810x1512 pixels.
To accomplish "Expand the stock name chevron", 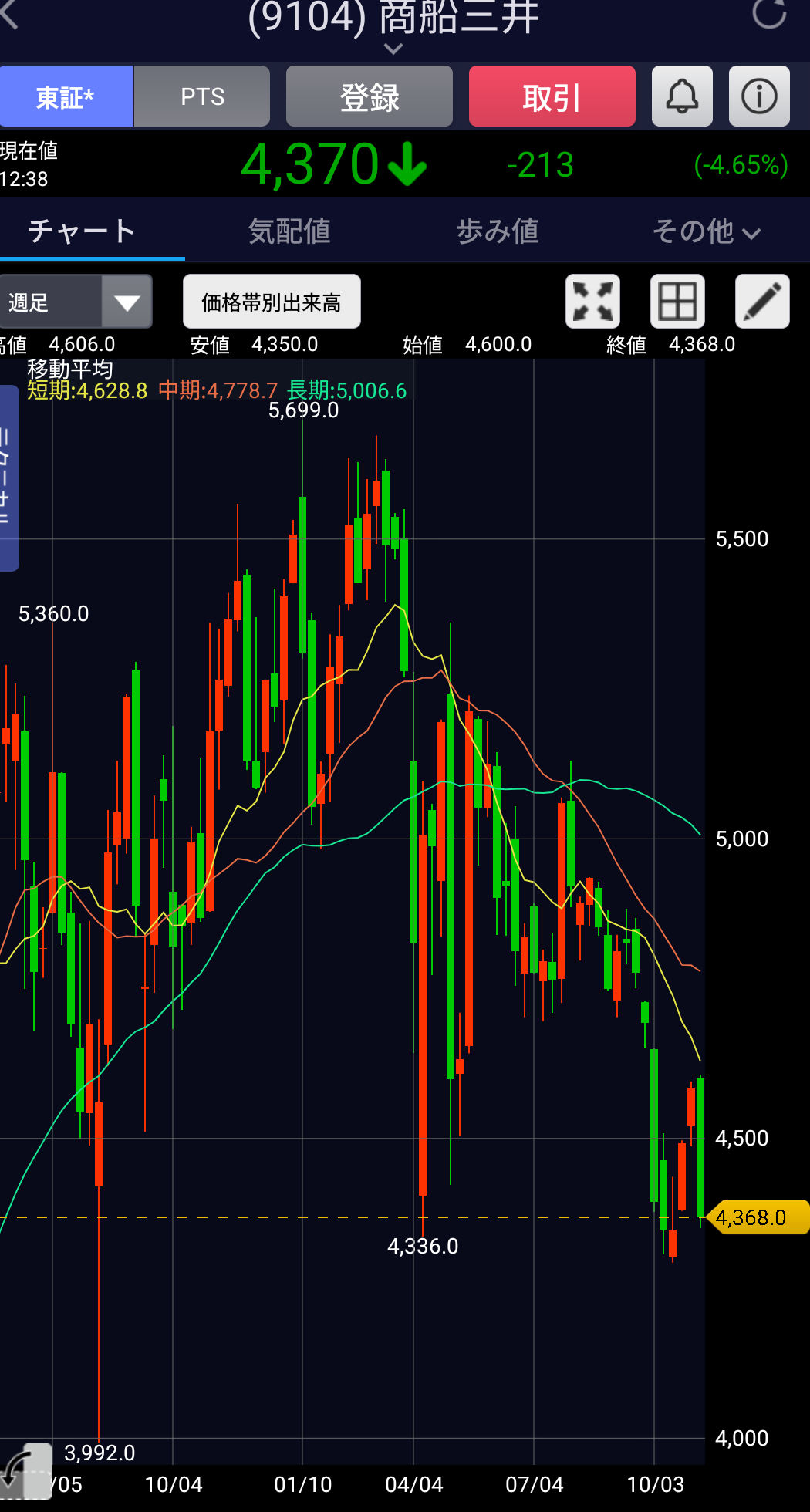I will (x=393, y=49).
